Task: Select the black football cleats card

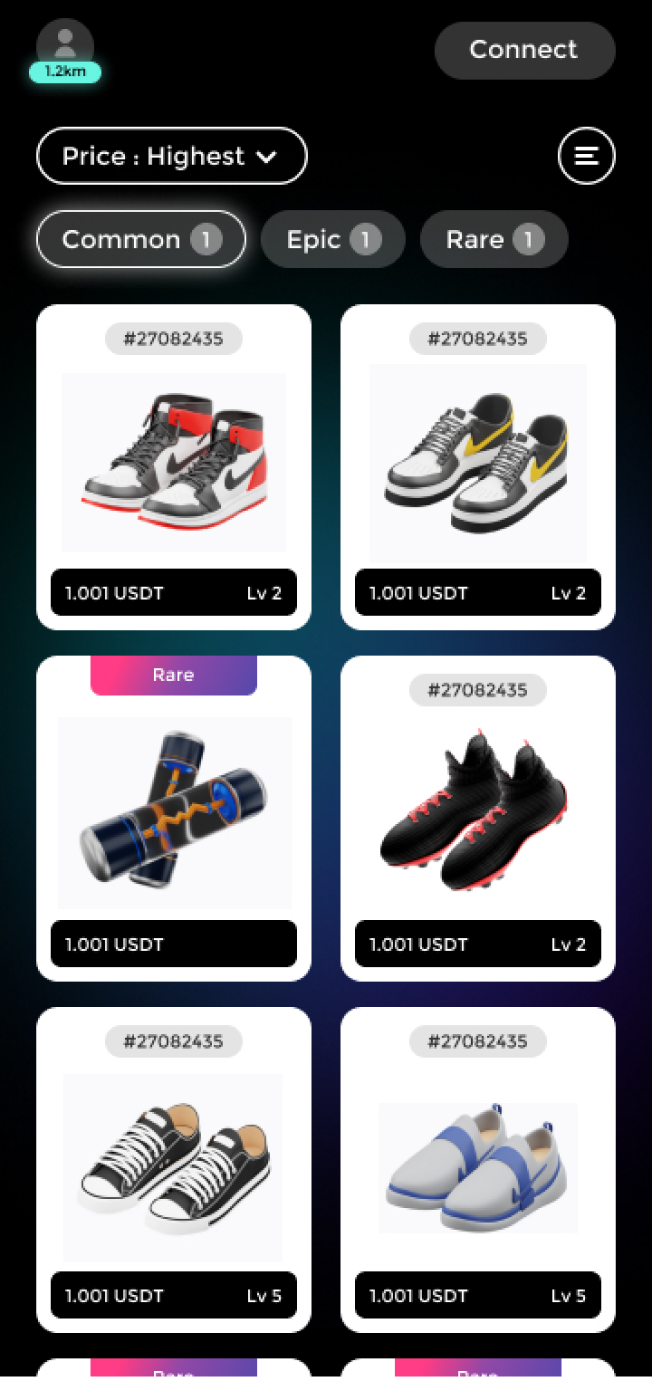Action: point(478,815)
